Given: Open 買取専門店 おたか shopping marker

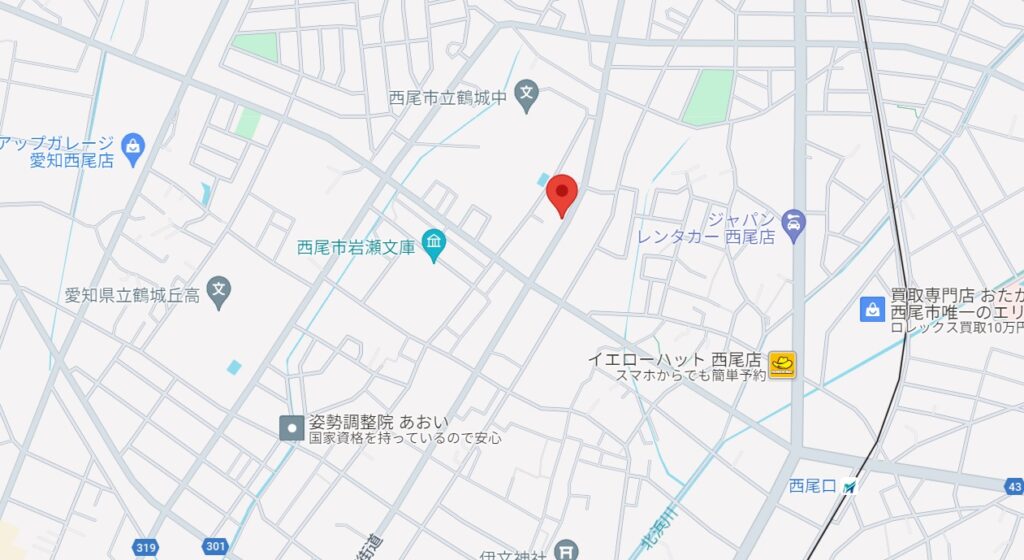Looking at the screenshot, I should [872, 309].
